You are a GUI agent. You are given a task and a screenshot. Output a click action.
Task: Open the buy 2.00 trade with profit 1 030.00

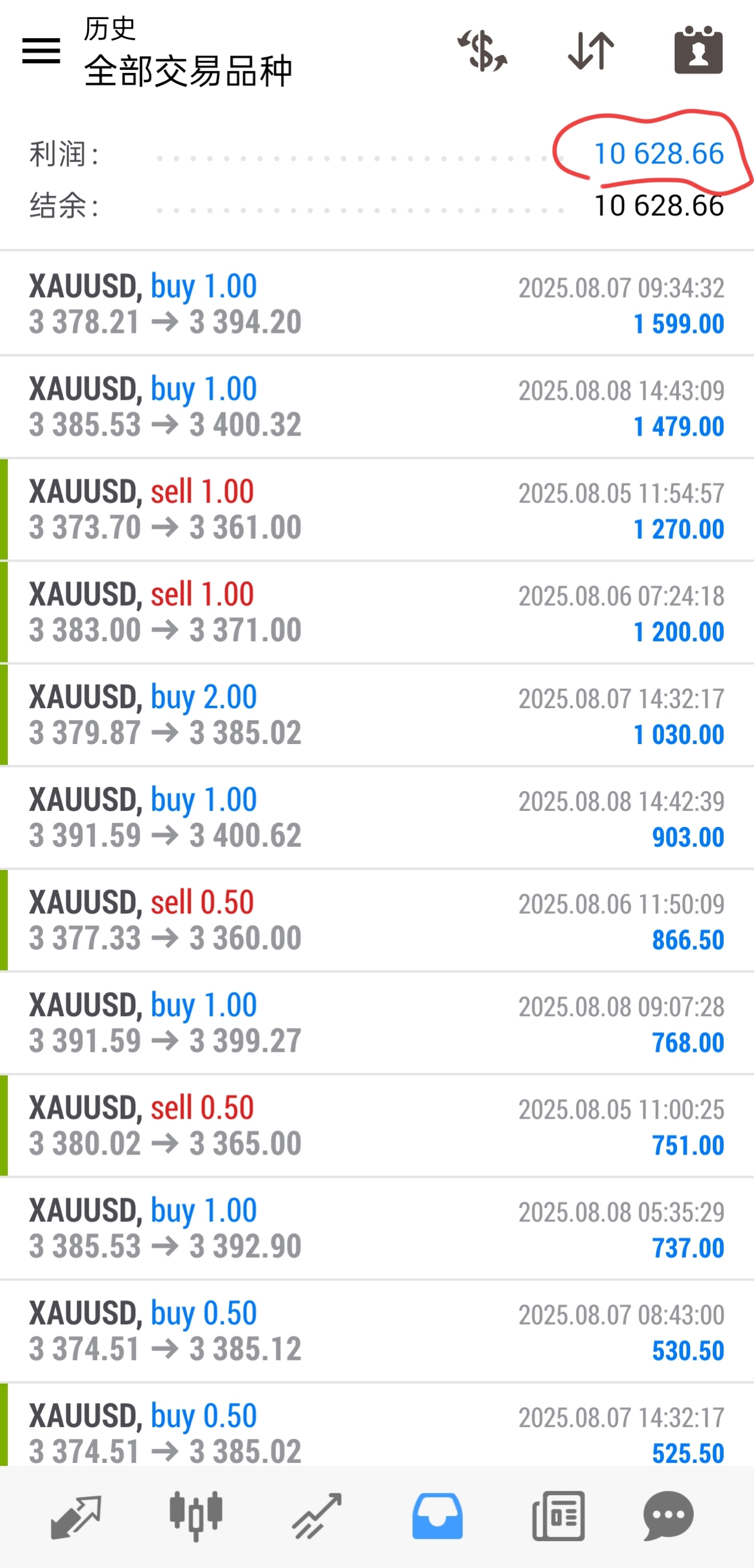click(376, 715)
